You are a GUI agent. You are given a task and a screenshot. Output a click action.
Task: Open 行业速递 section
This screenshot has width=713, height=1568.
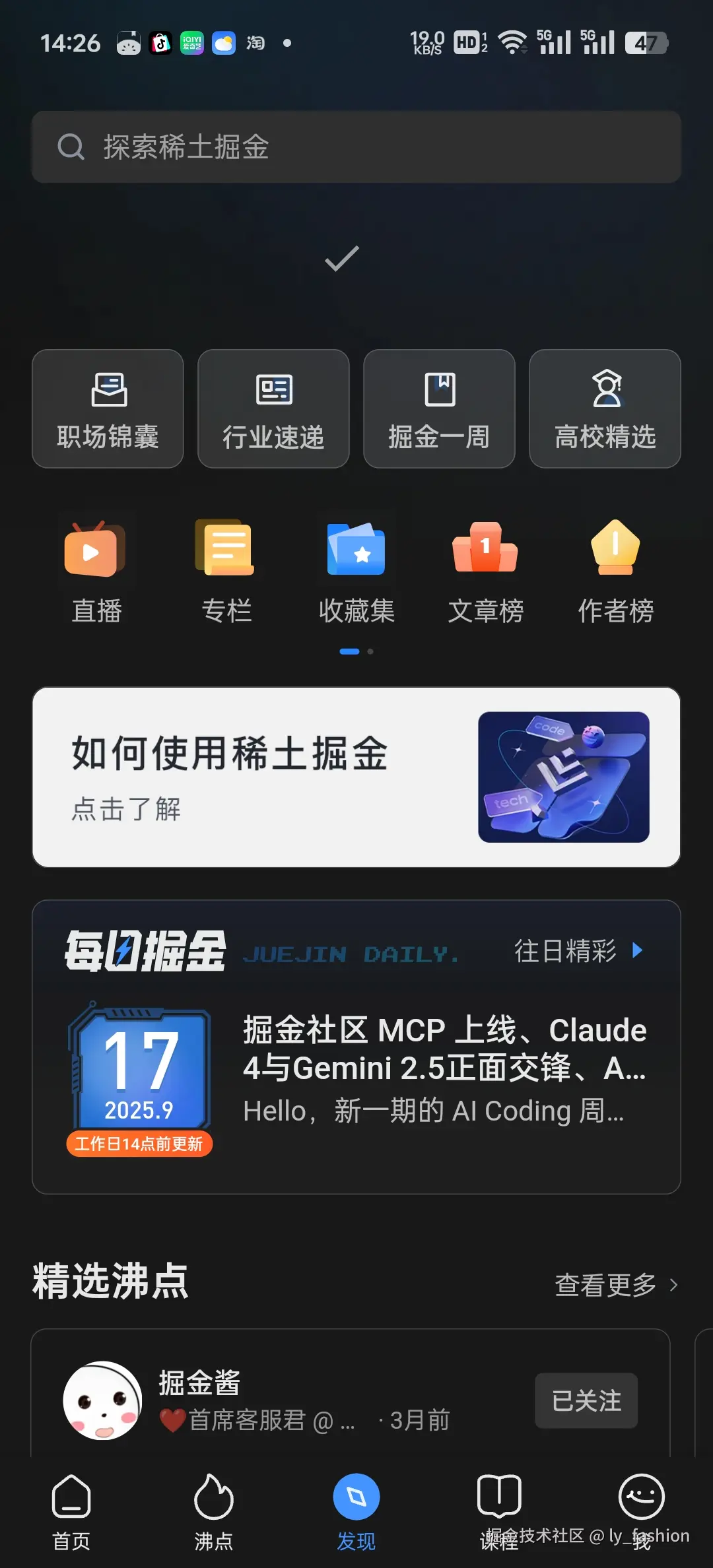[x=273, y=409]
